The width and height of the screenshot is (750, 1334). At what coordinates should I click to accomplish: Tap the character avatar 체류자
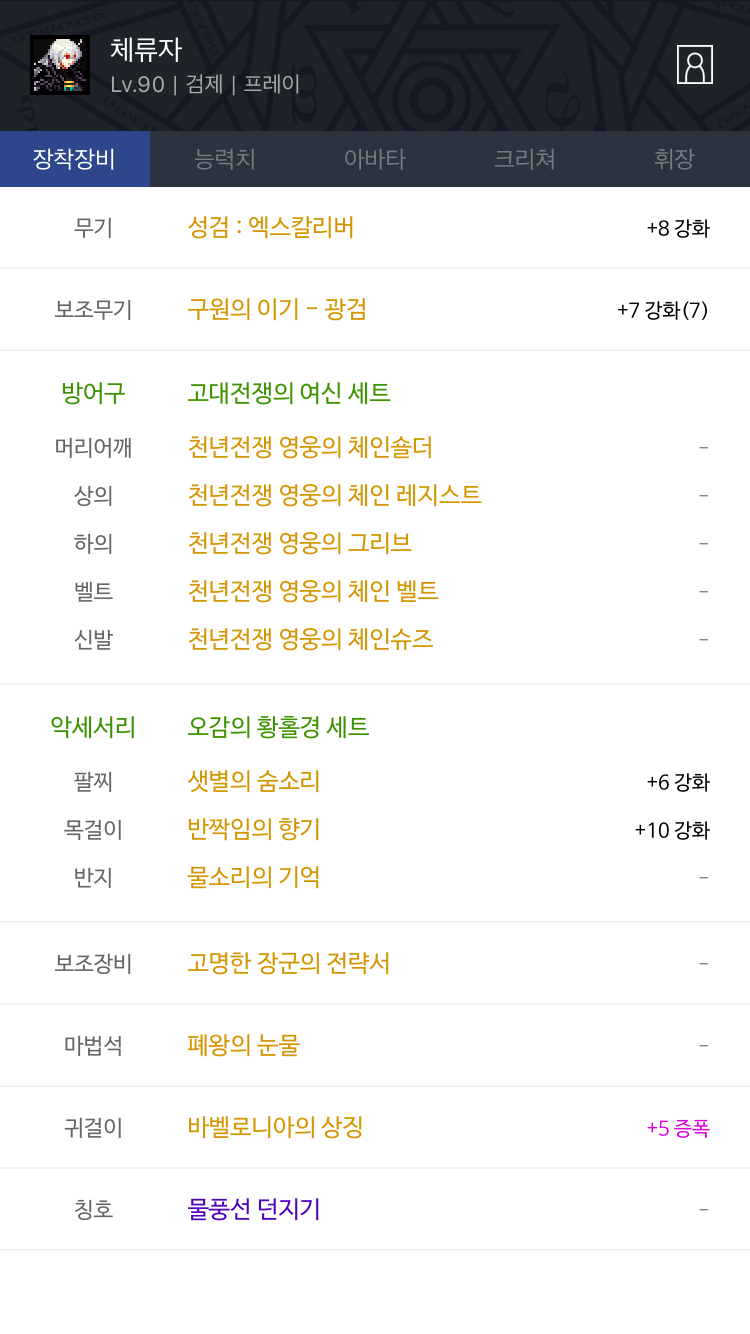[x=60, y=65]
